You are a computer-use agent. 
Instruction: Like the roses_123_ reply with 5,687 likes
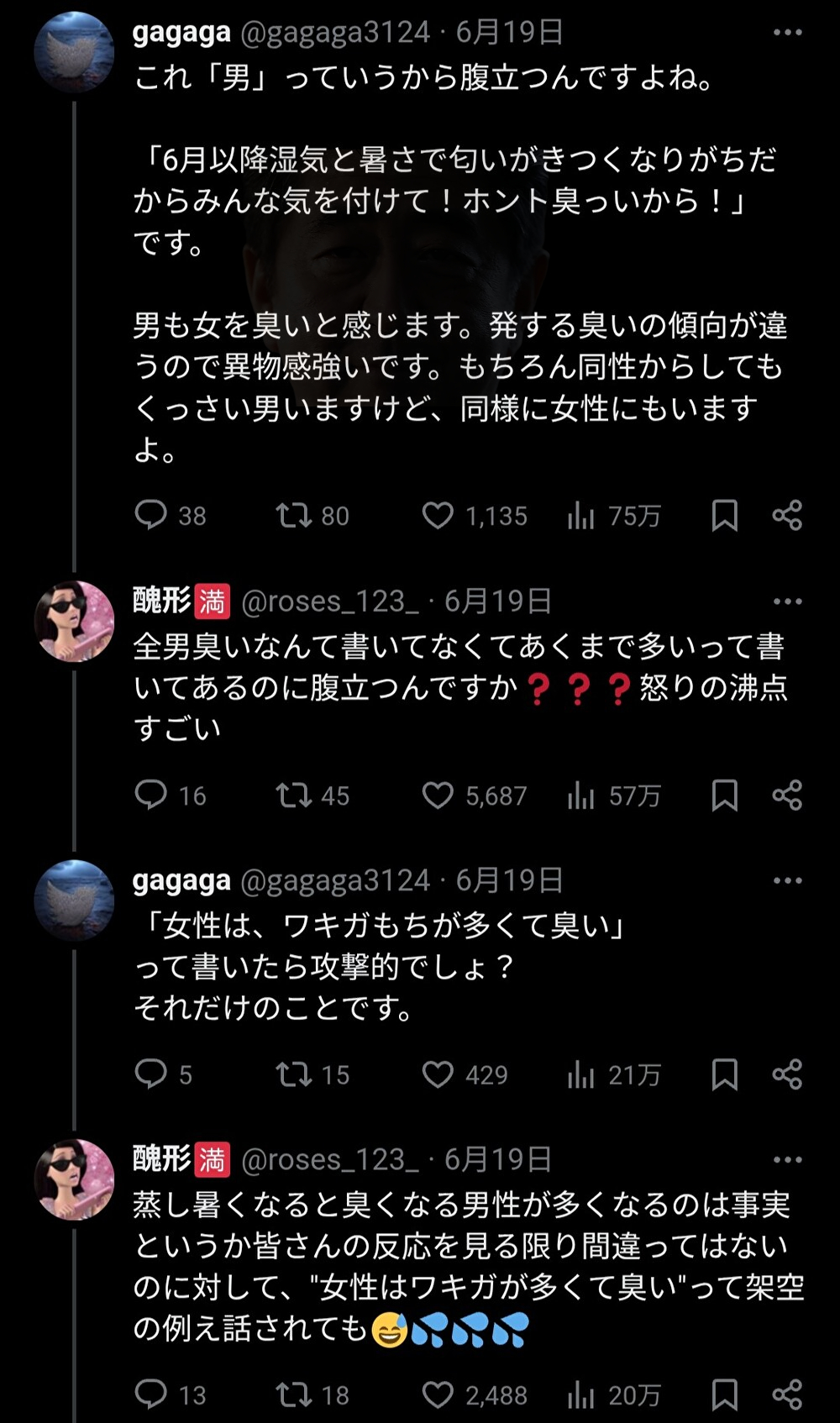(438, 795)
